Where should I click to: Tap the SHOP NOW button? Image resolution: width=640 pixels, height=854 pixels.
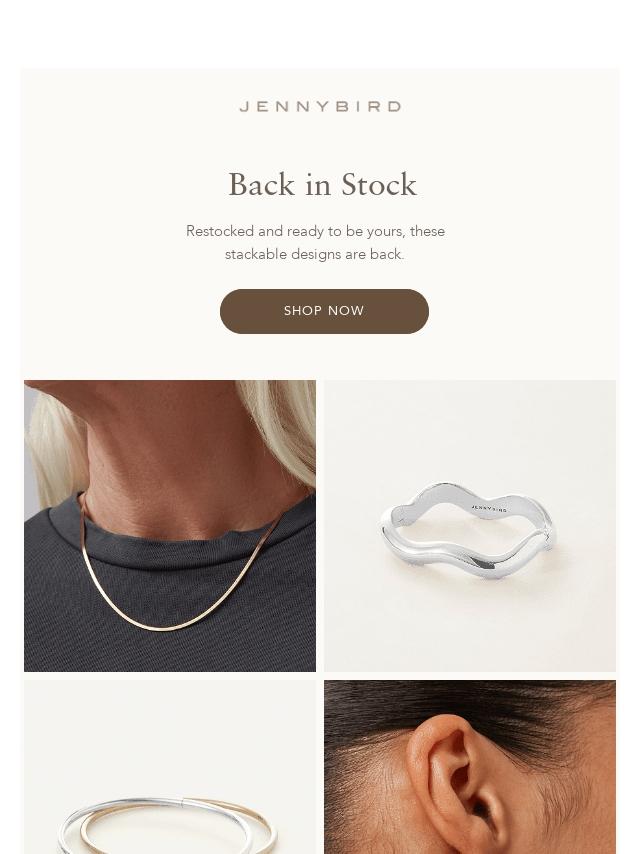(324, 311)
